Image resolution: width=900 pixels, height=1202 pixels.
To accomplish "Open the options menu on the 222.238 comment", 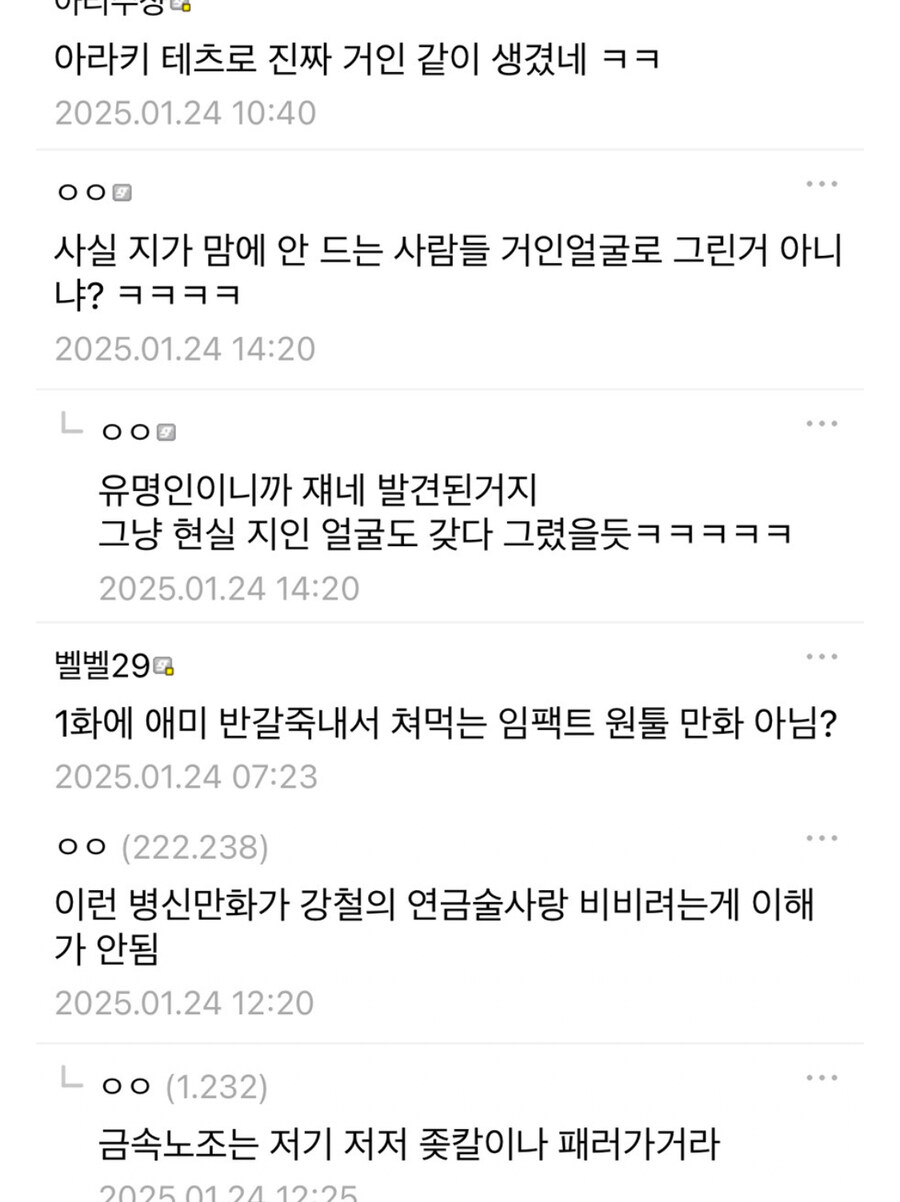I will point(821,839).
